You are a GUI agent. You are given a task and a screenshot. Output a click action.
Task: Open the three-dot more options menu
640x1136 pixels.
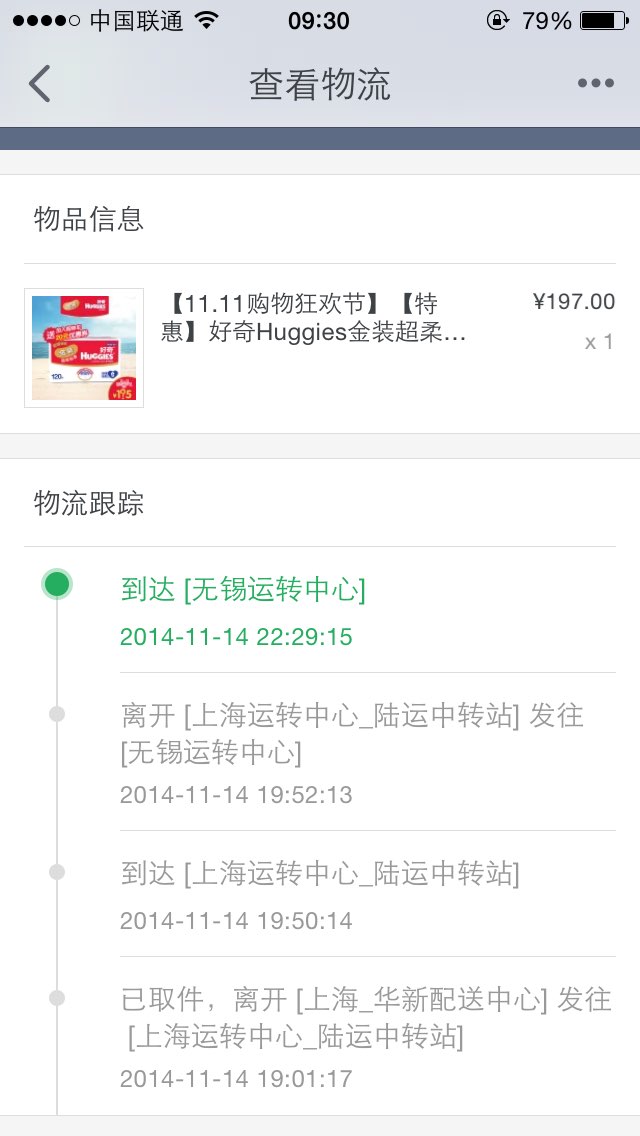596,83
